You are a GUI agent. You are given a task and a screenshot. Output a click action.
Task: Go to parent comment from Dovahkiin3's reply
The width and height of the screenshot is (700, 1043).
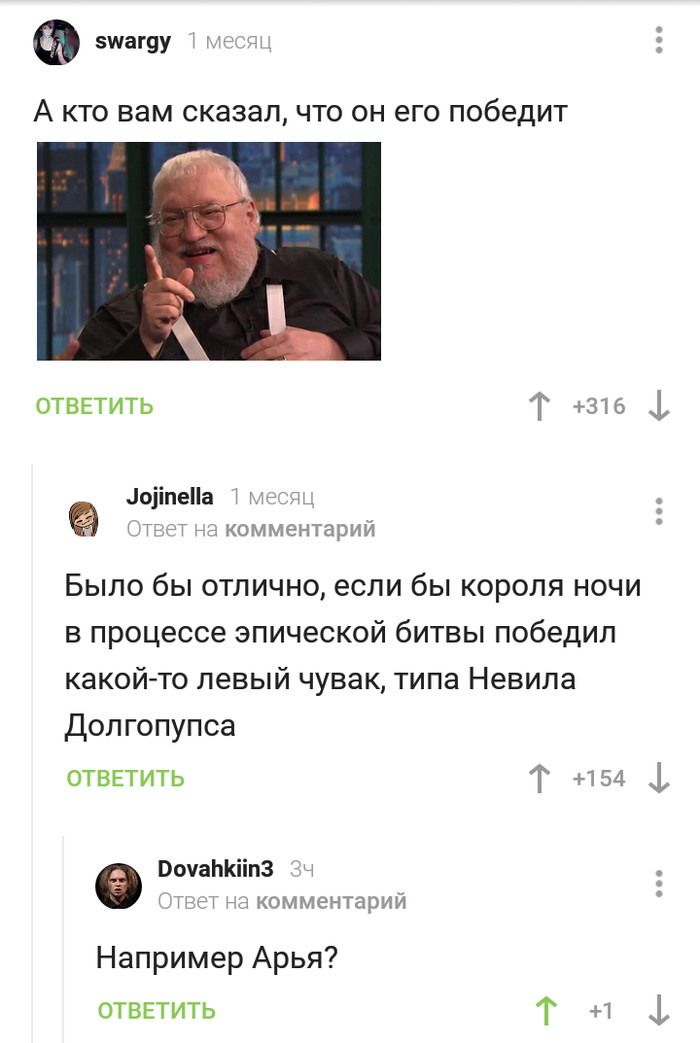pos(331,901)
